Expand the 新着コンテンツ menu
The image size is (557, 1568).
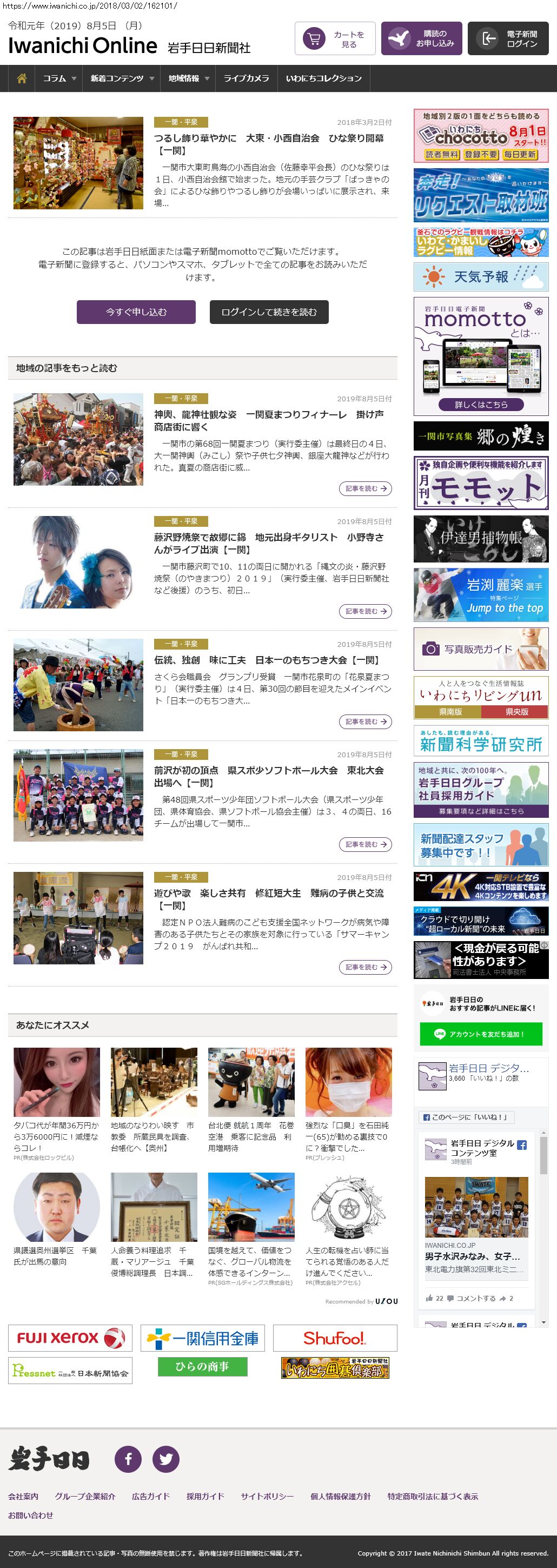click(121, 78)
